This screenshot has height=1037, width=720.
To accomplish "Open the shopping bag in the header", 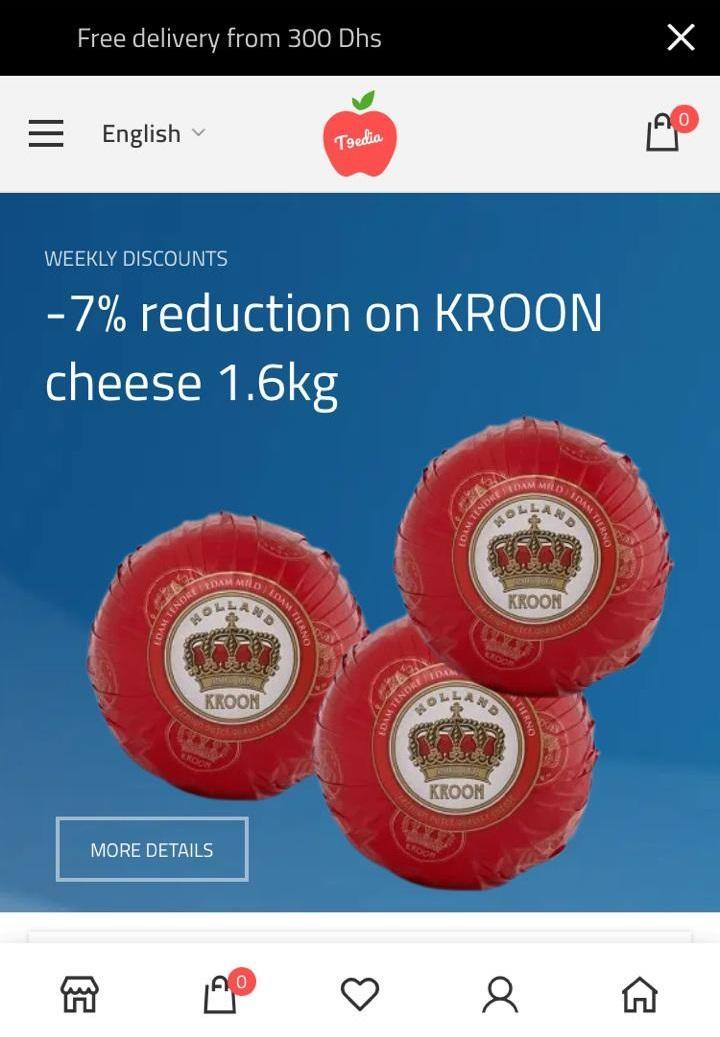I will [663, 132].
